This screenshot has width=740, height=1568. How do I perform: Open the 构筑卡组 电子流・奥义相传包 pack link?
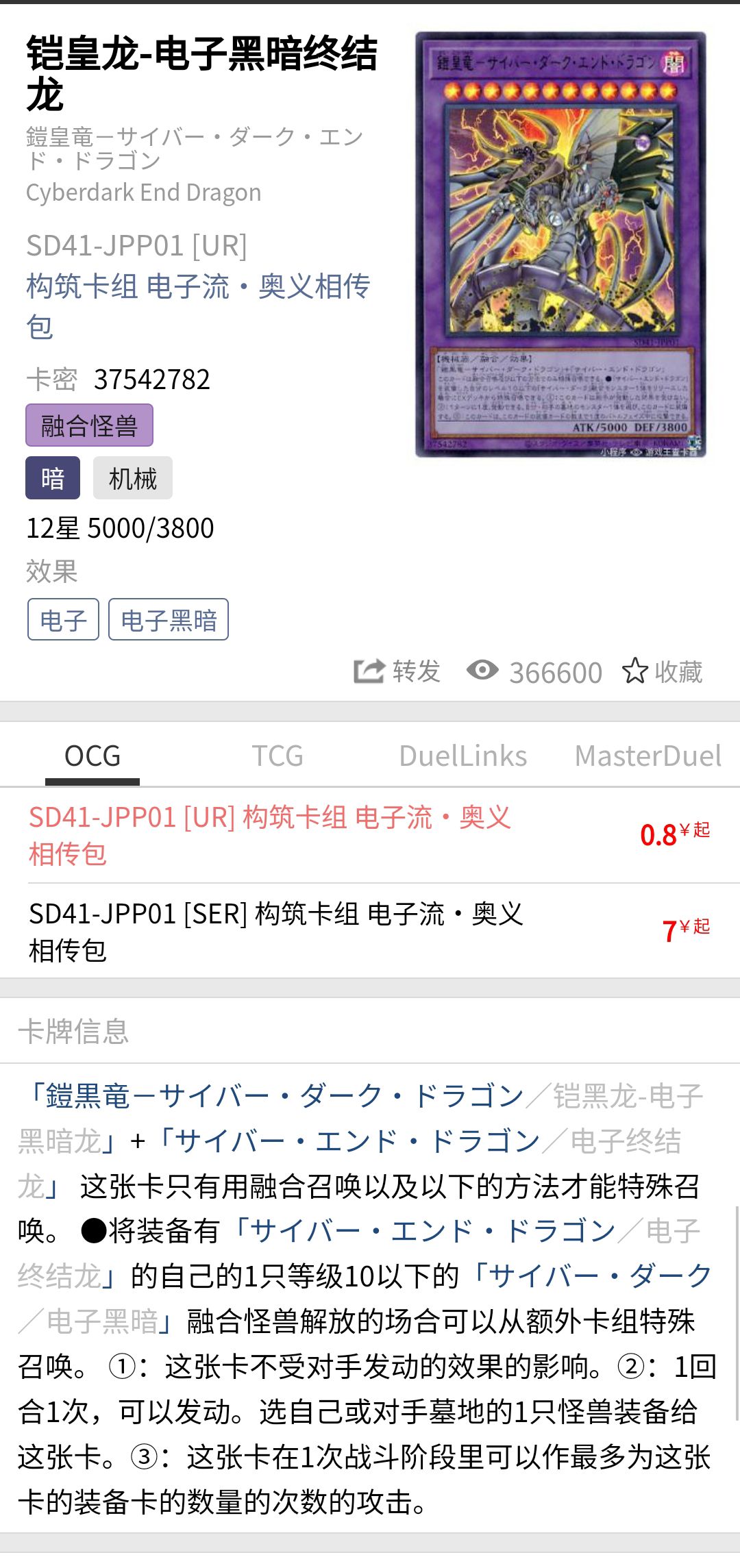[197, 288]
